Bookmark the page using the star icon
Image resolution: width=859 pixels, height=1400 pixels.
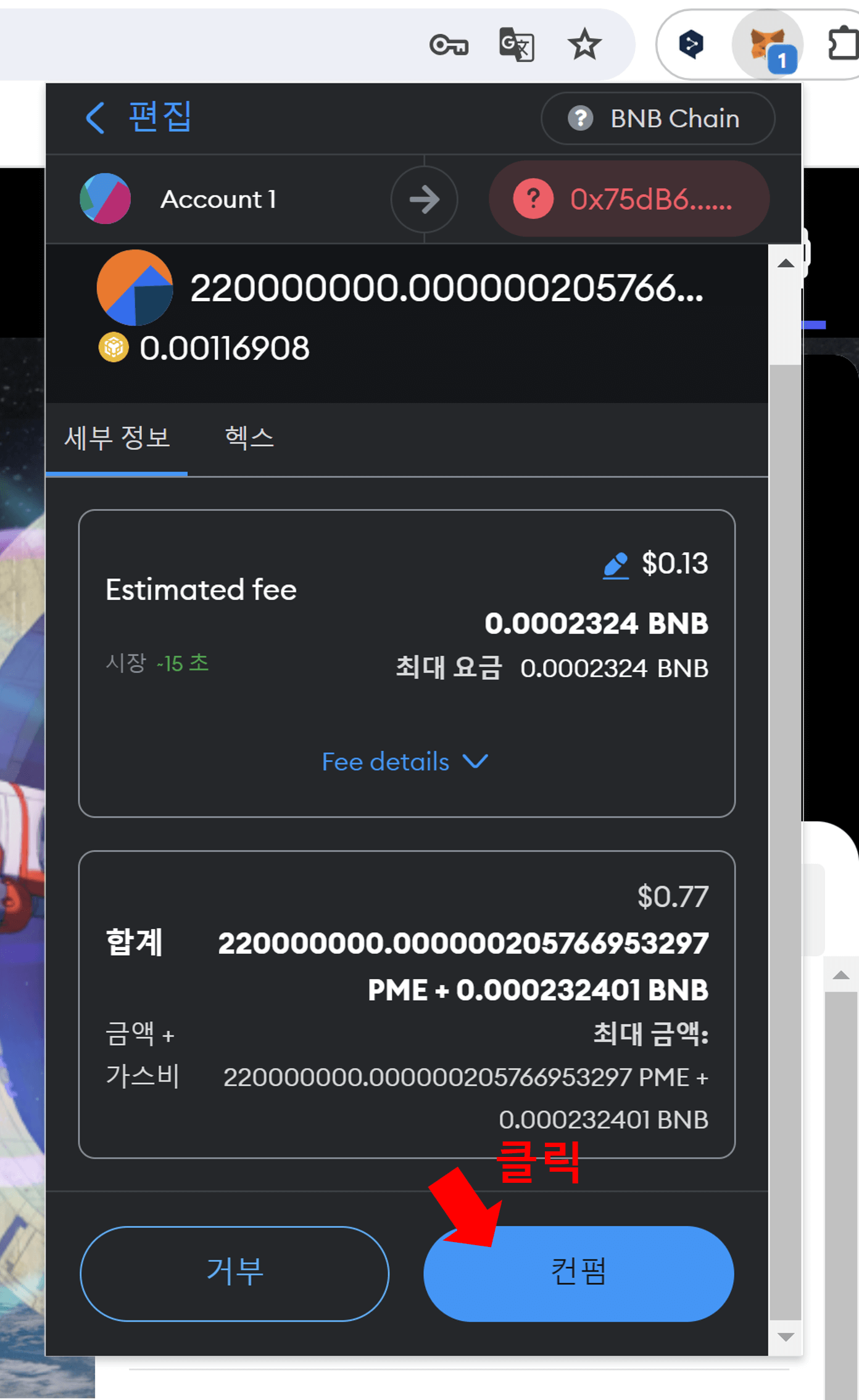pos(583,44)
